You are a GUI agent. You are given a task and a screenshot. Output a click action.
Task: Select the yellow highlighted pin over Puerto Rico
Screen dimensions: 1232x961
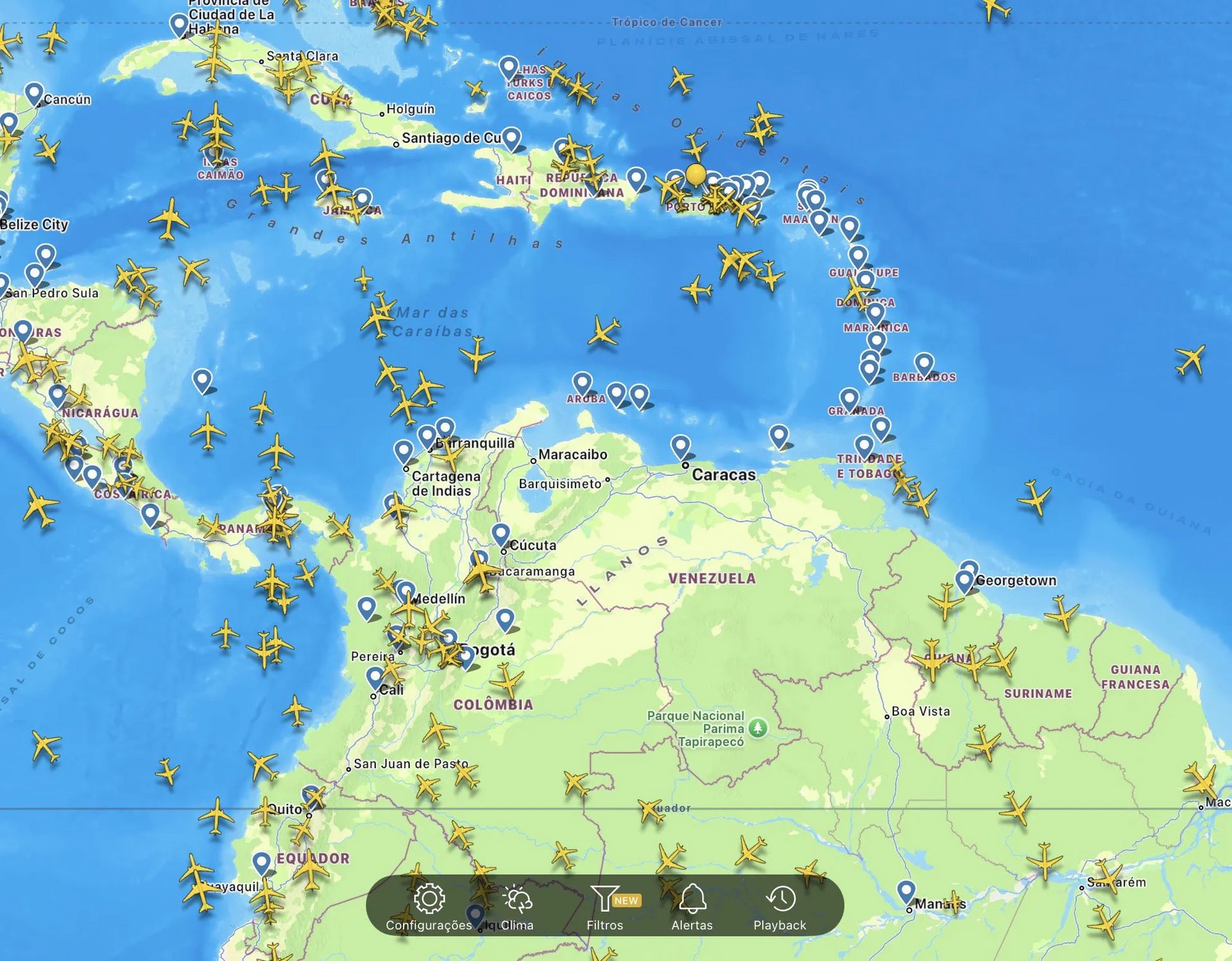coord(696,174)
